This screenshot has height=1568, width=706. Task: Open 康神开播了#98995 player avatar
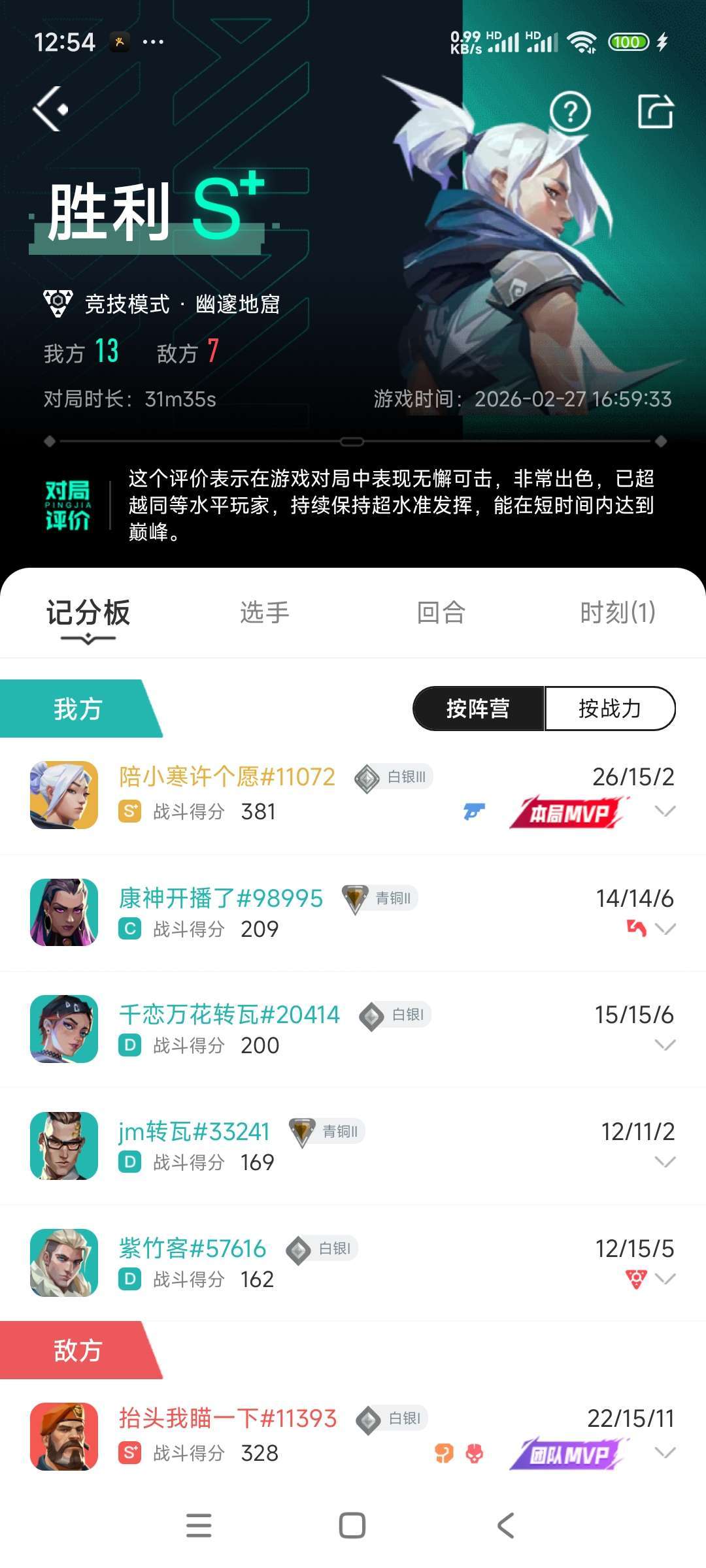coord(64,912)
